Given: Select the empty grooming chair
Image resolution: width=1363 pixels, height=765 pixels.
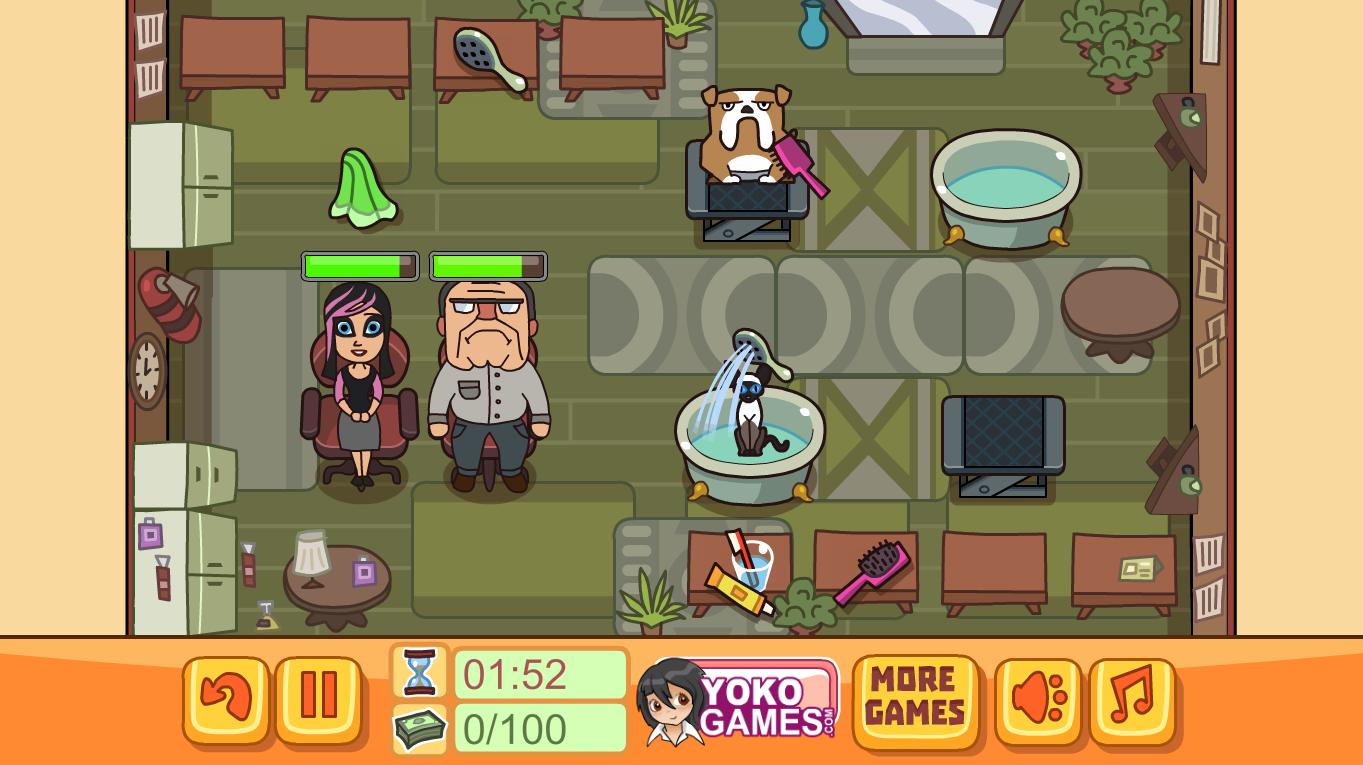Looking at the screenshot, I should pos(1003,440).
